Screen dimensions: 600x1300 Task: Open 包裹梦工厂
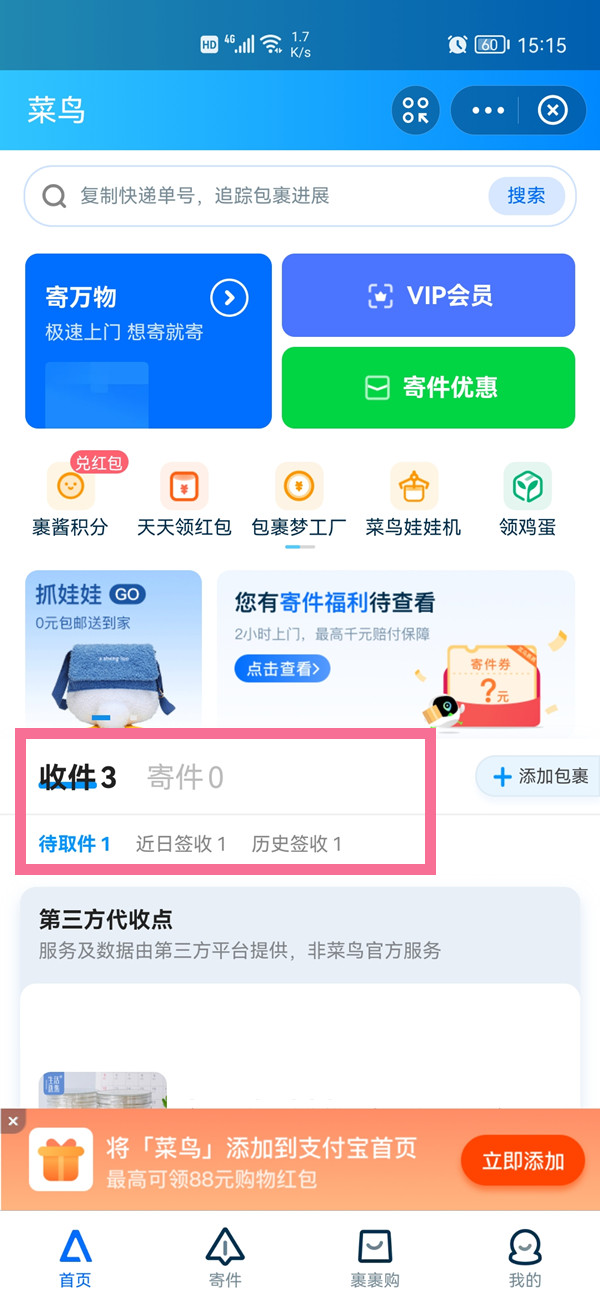299,500
